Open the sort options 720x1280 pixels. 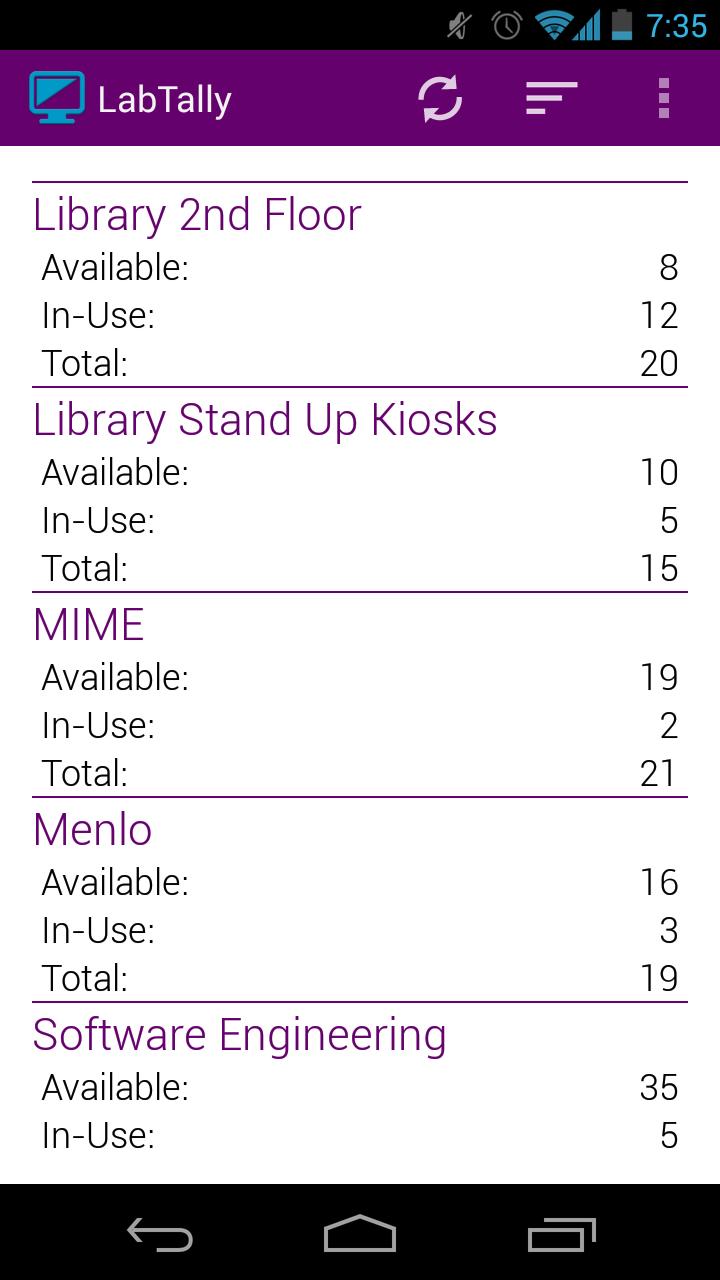pos(551,99)
